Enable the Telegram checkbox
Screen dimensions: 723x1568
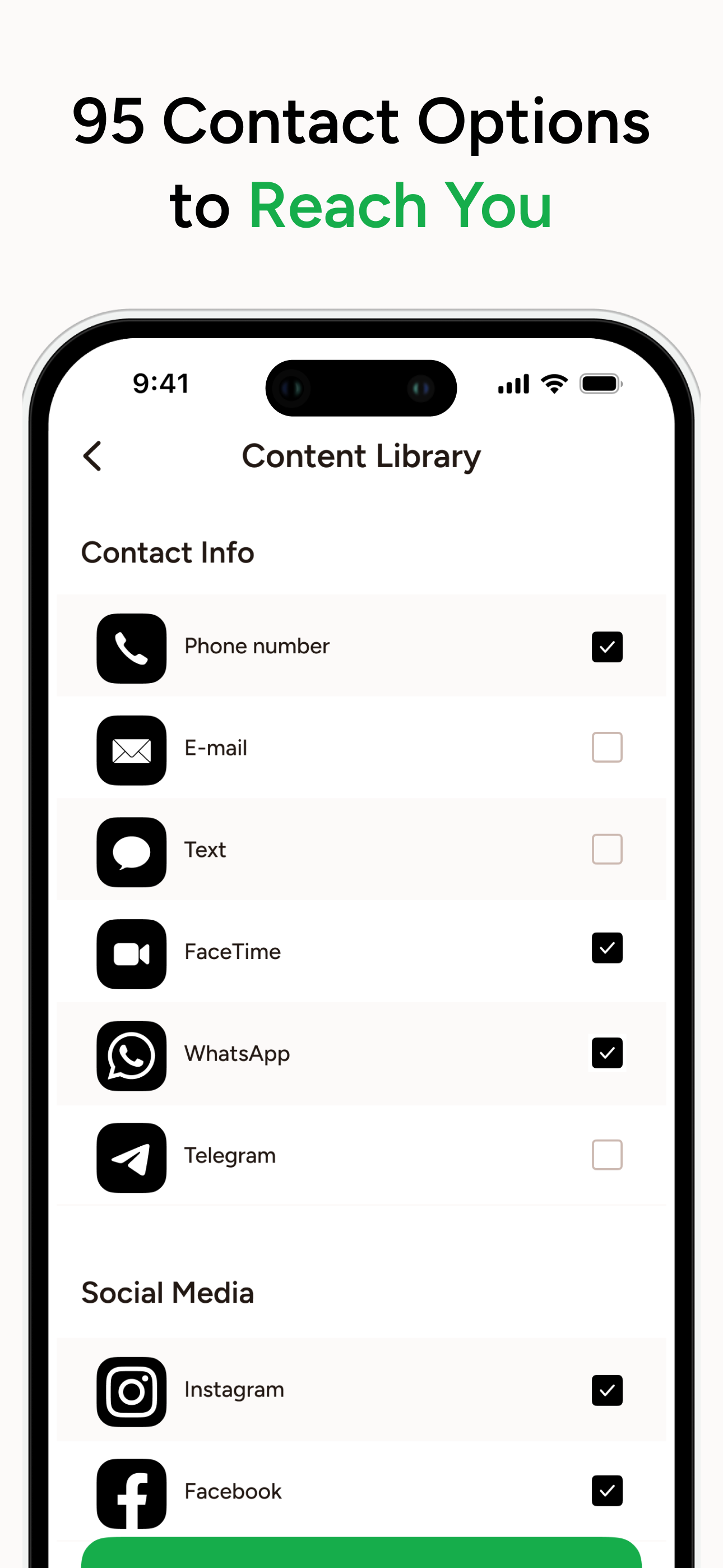pos(606,1154)
